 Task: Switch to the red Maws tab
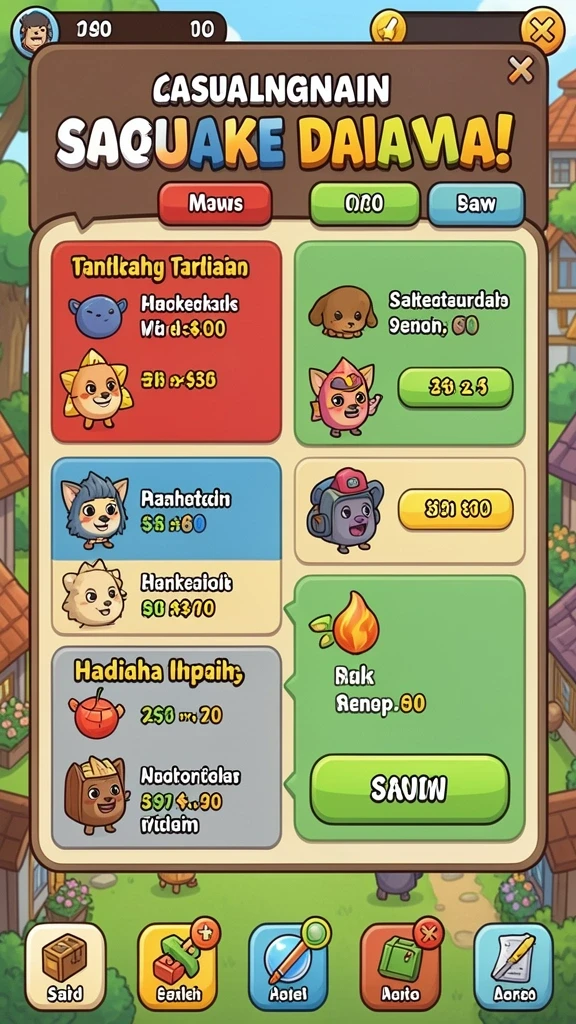[215, 204]
